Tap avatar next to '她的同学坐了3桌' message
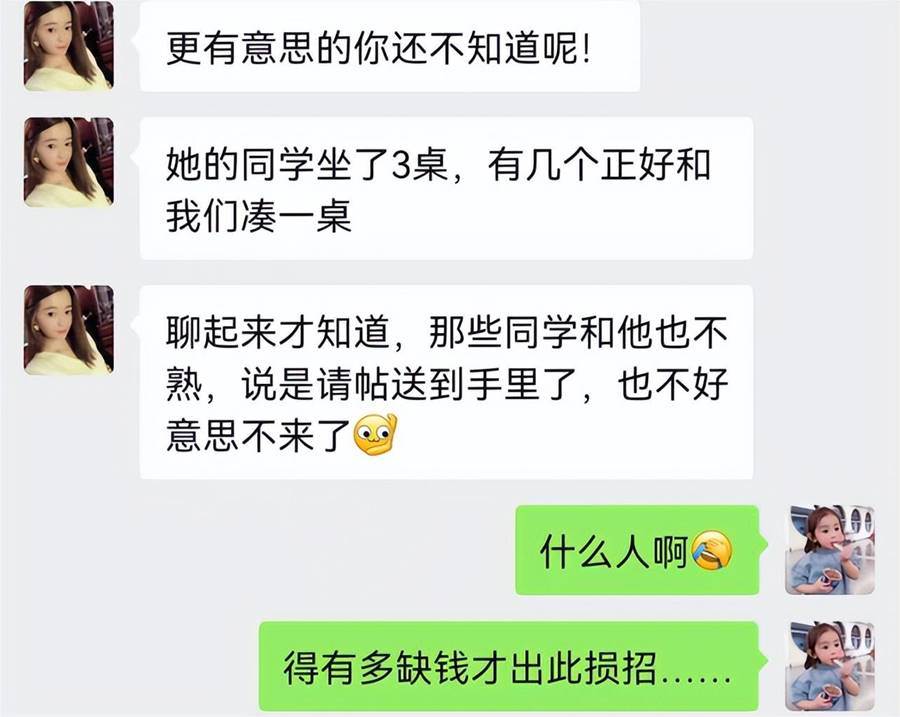Viewport: 900px width, 717px height. (68, 162)
